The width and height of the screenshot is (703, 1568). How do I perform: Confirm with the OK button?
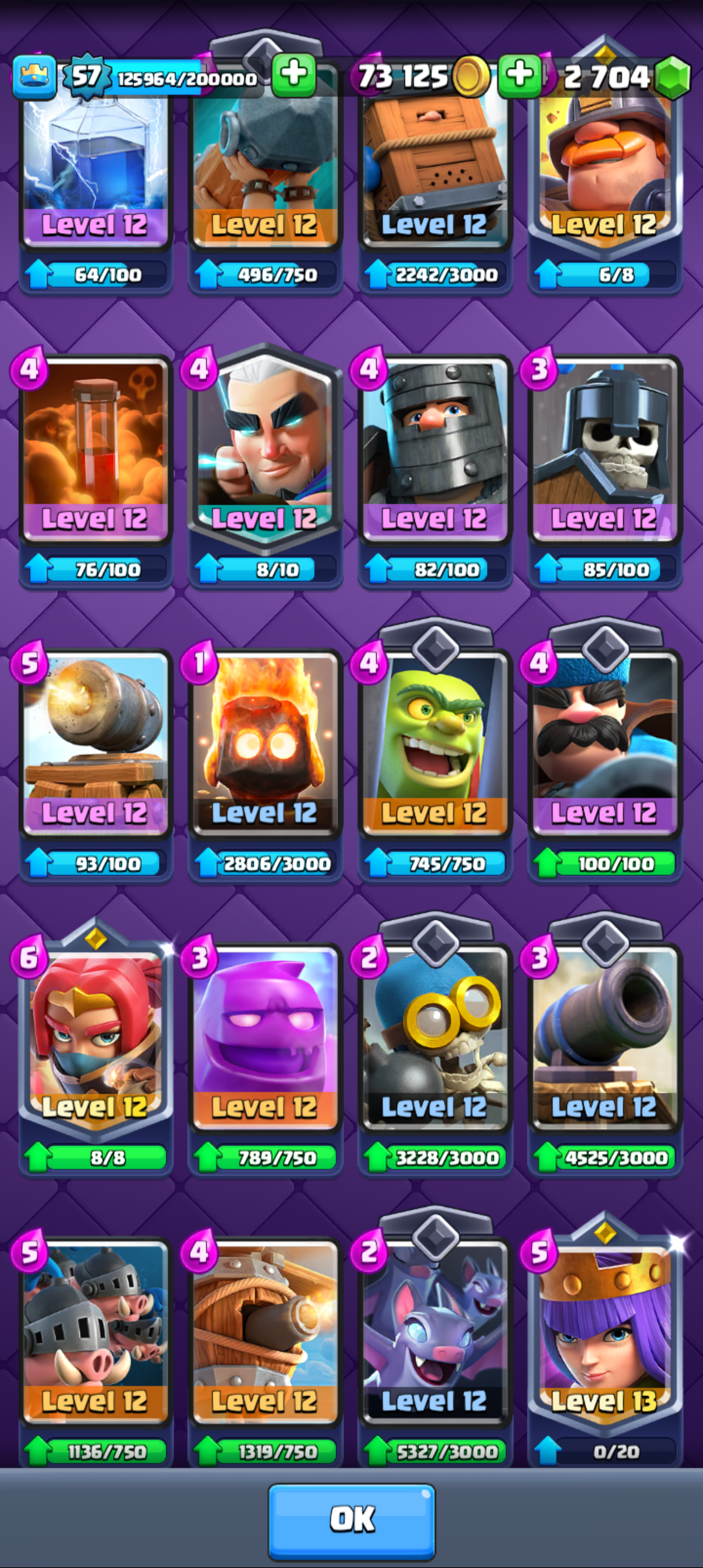click(x=351, y=1519)
